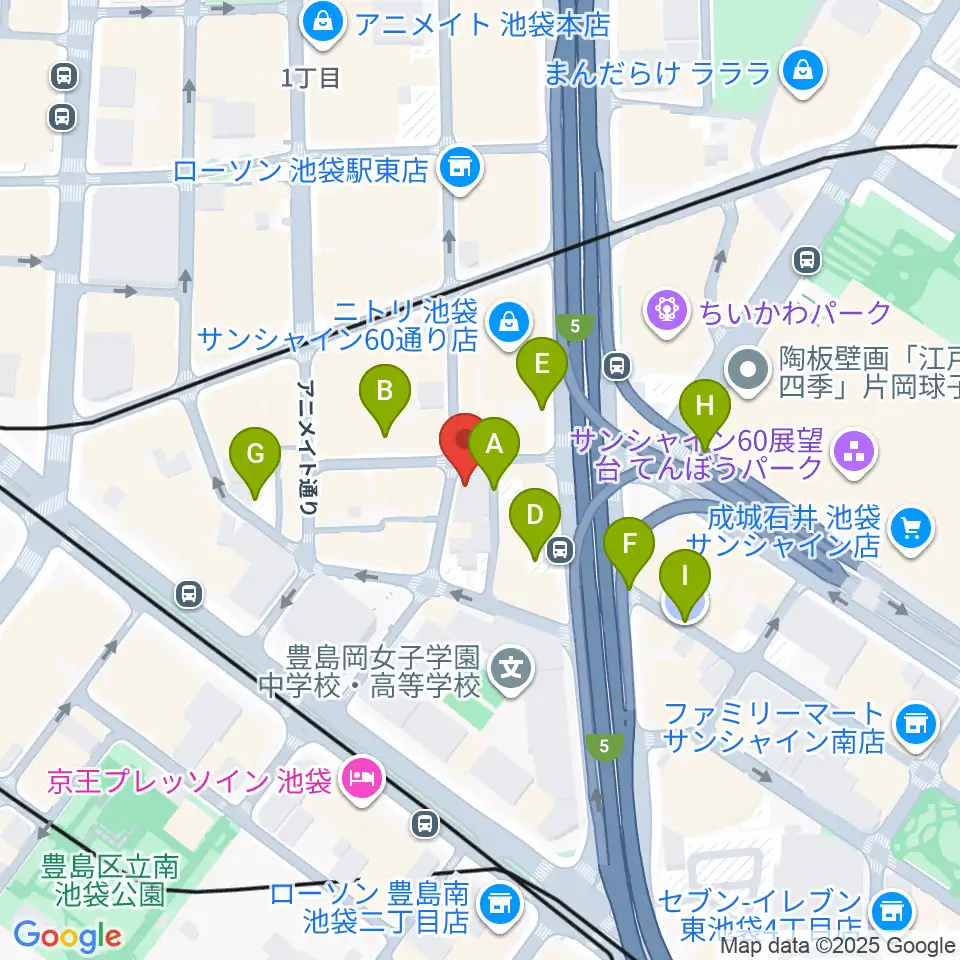Viewport: 960px width, 960px height.
Task: Tap the red location pin
Action: coord(465,447)
